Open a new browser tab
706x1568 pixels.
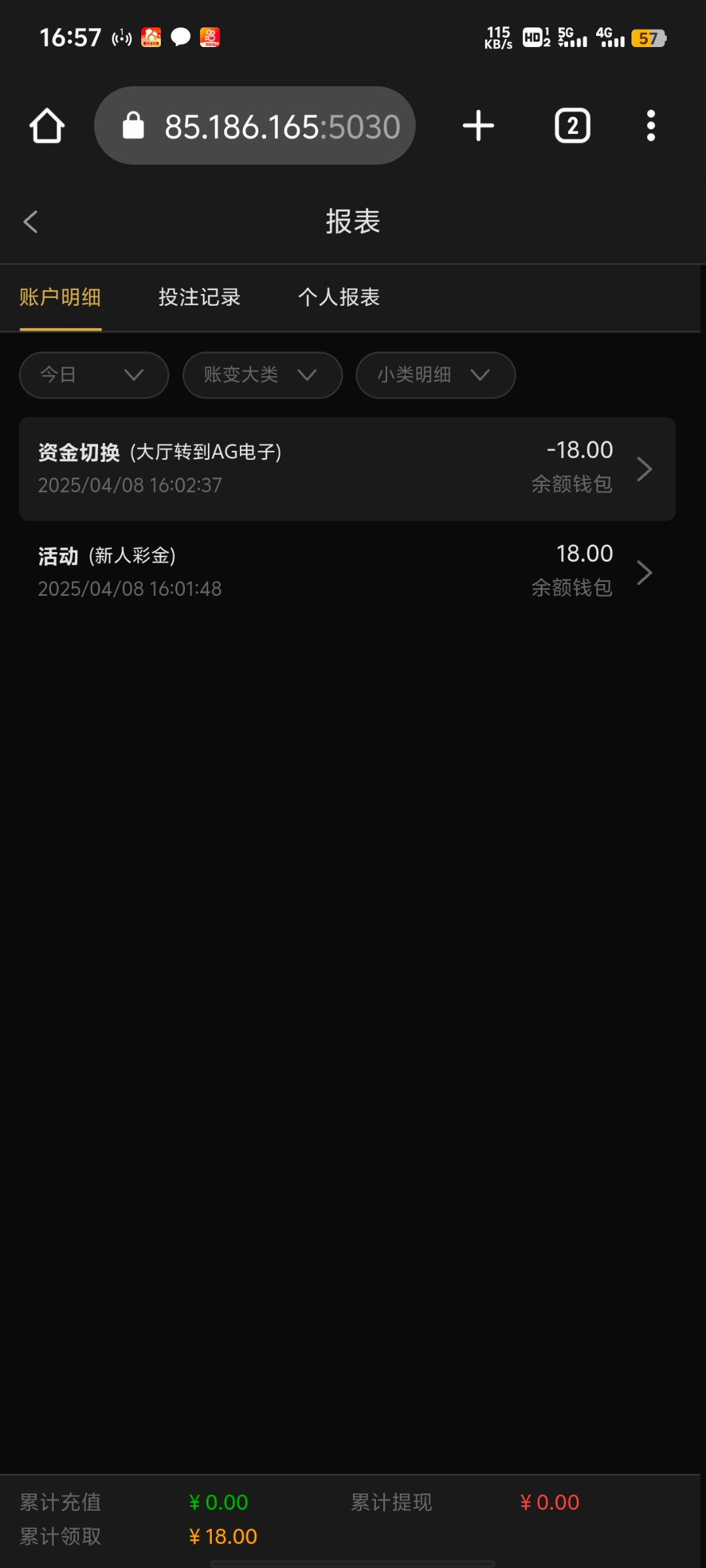pos(479,125)
